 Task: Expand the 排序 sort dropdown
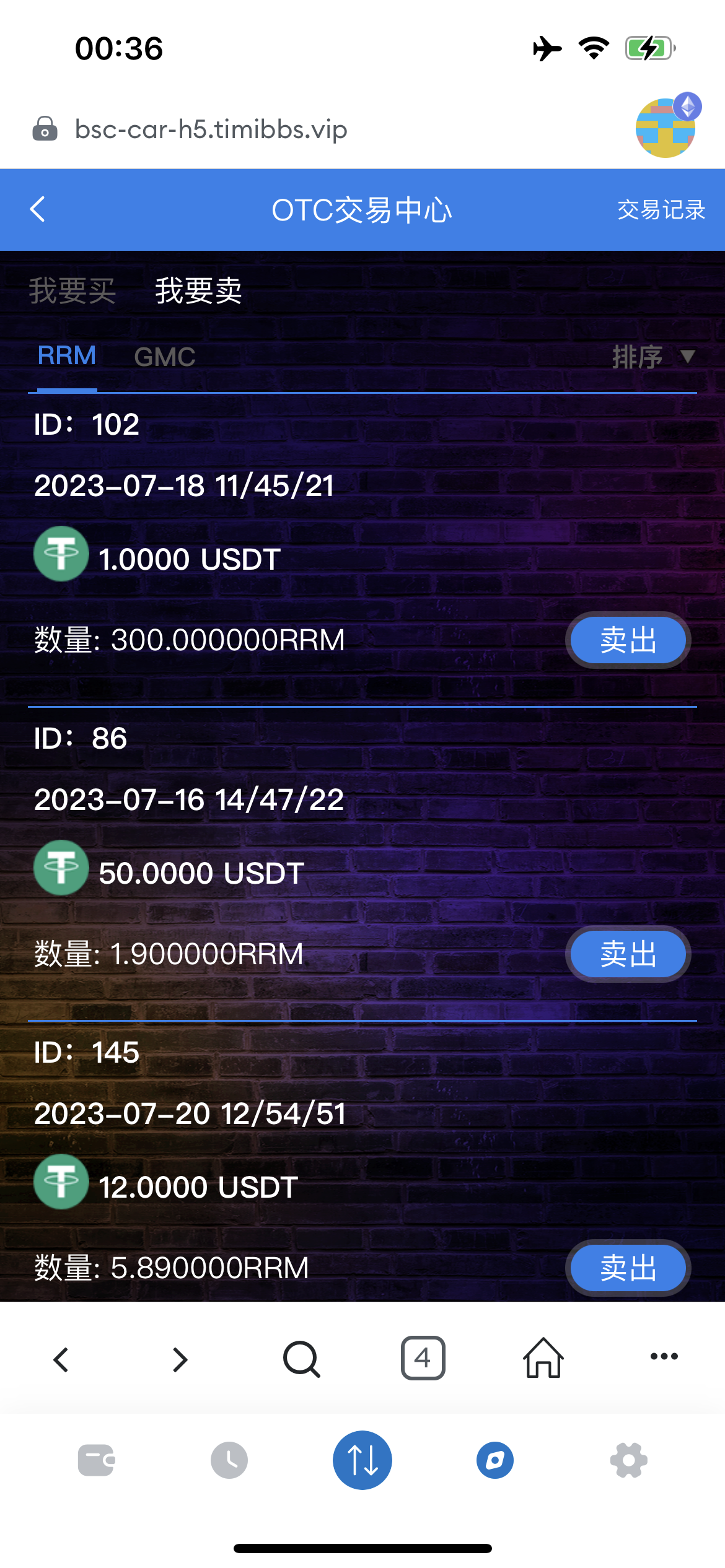(x=654, y=357)
